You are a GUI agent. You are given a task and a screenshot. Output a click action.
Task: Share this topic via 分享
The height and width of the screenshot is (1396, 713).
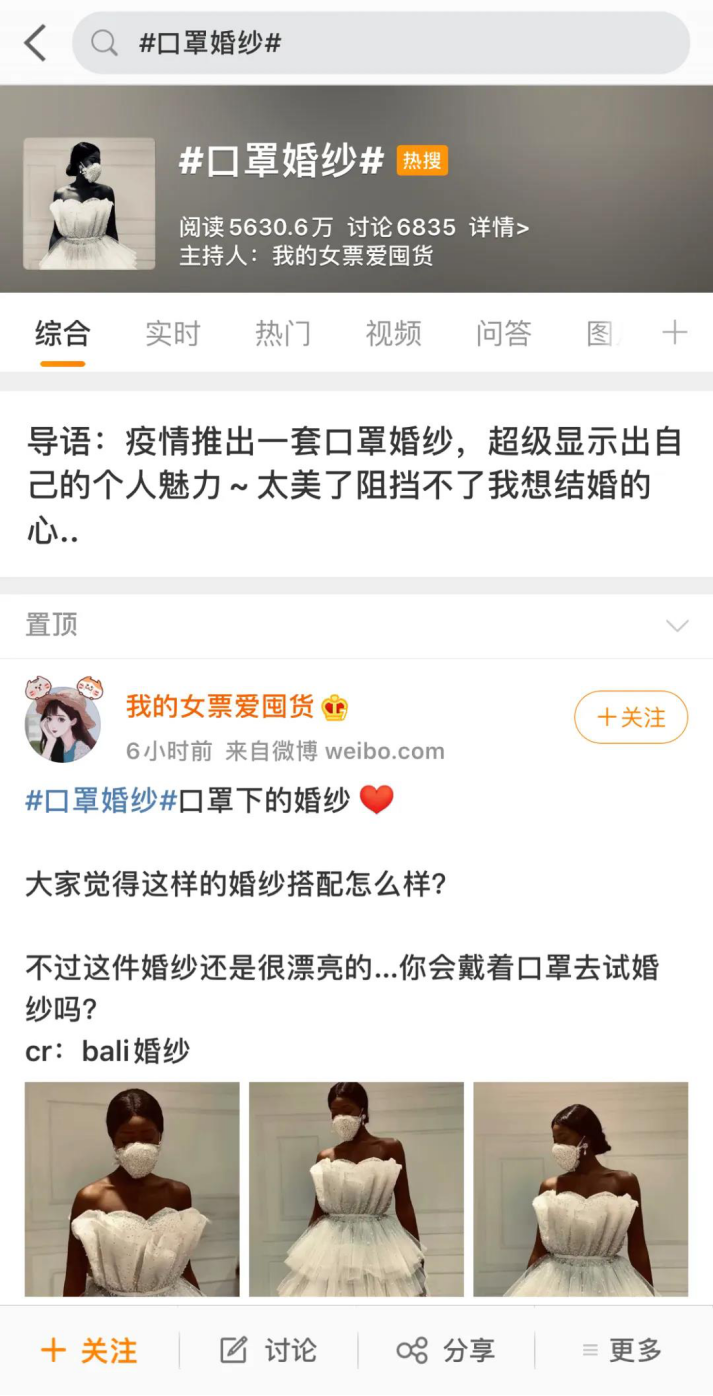[446, 1351]
